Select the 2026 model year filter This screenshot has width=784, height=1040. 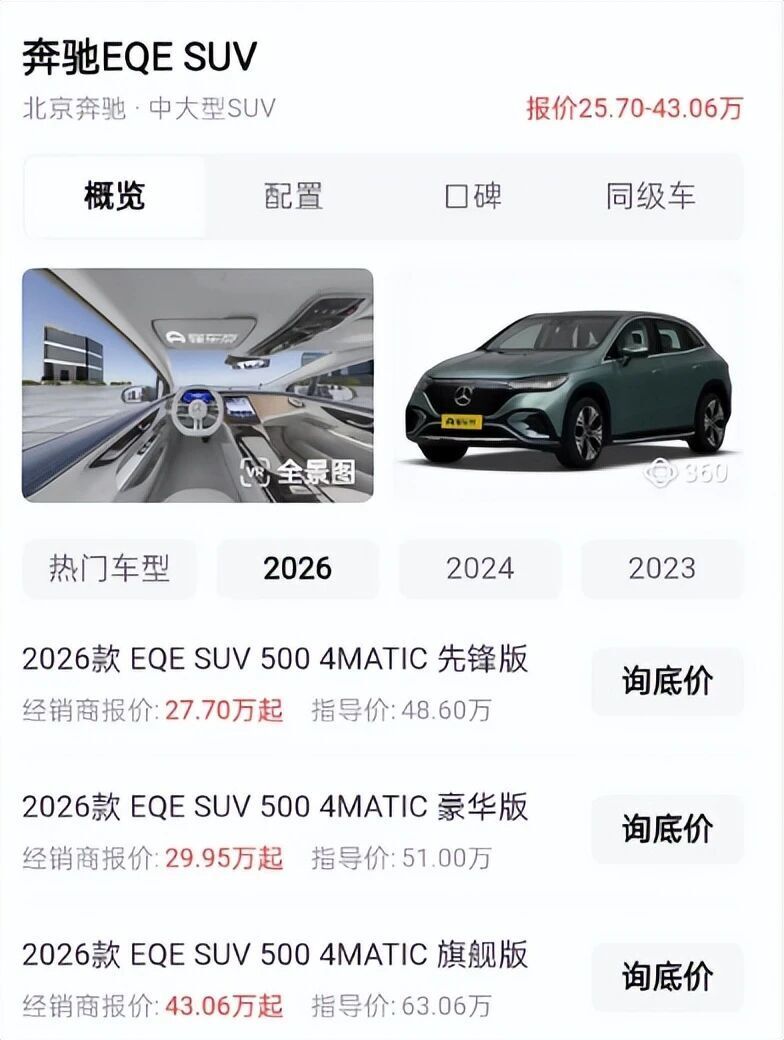click(x=297, y=569)
